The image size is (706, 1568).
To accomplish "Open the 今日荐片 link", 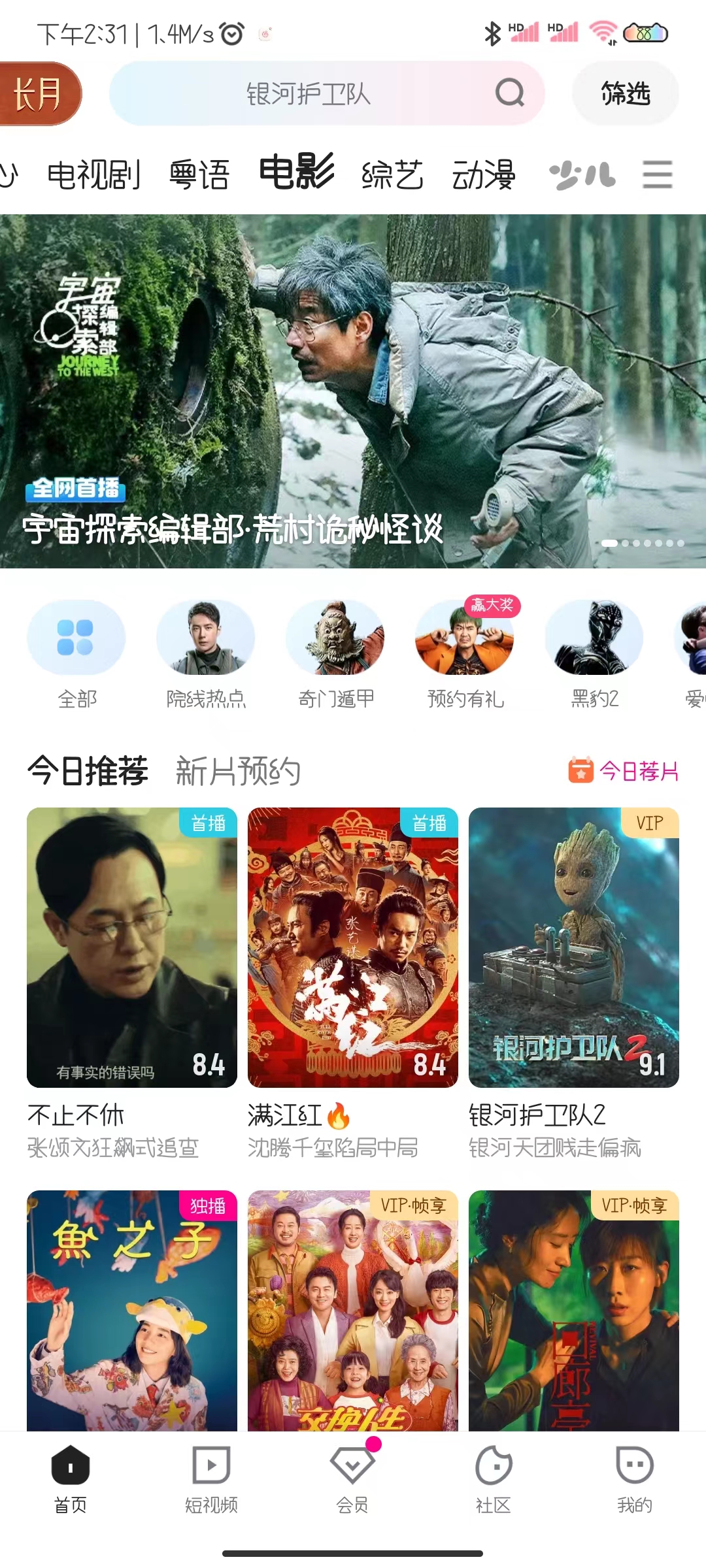I will pos(624,772).
